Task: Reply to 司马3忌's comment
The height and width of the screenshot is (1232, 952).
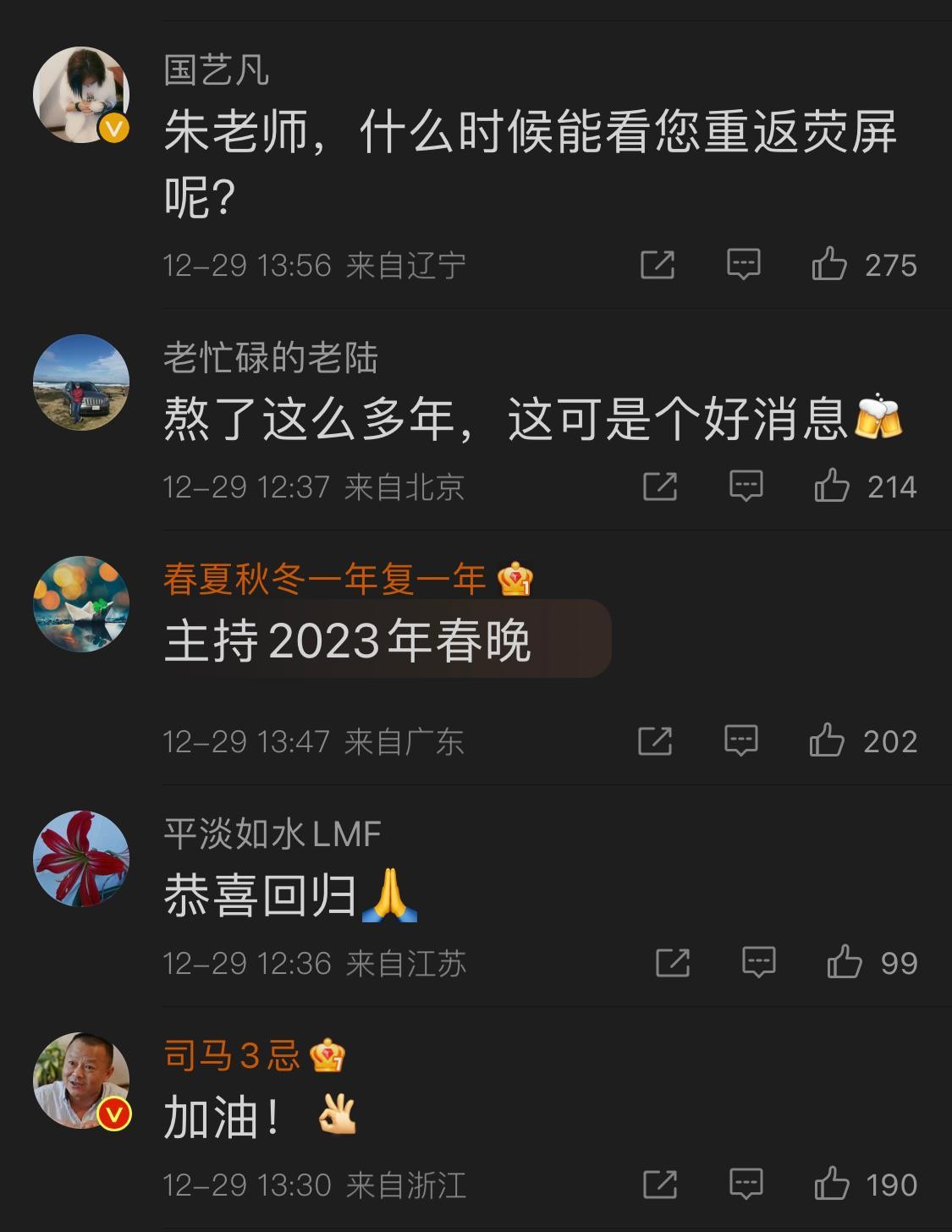Action: pos(746,1184)
